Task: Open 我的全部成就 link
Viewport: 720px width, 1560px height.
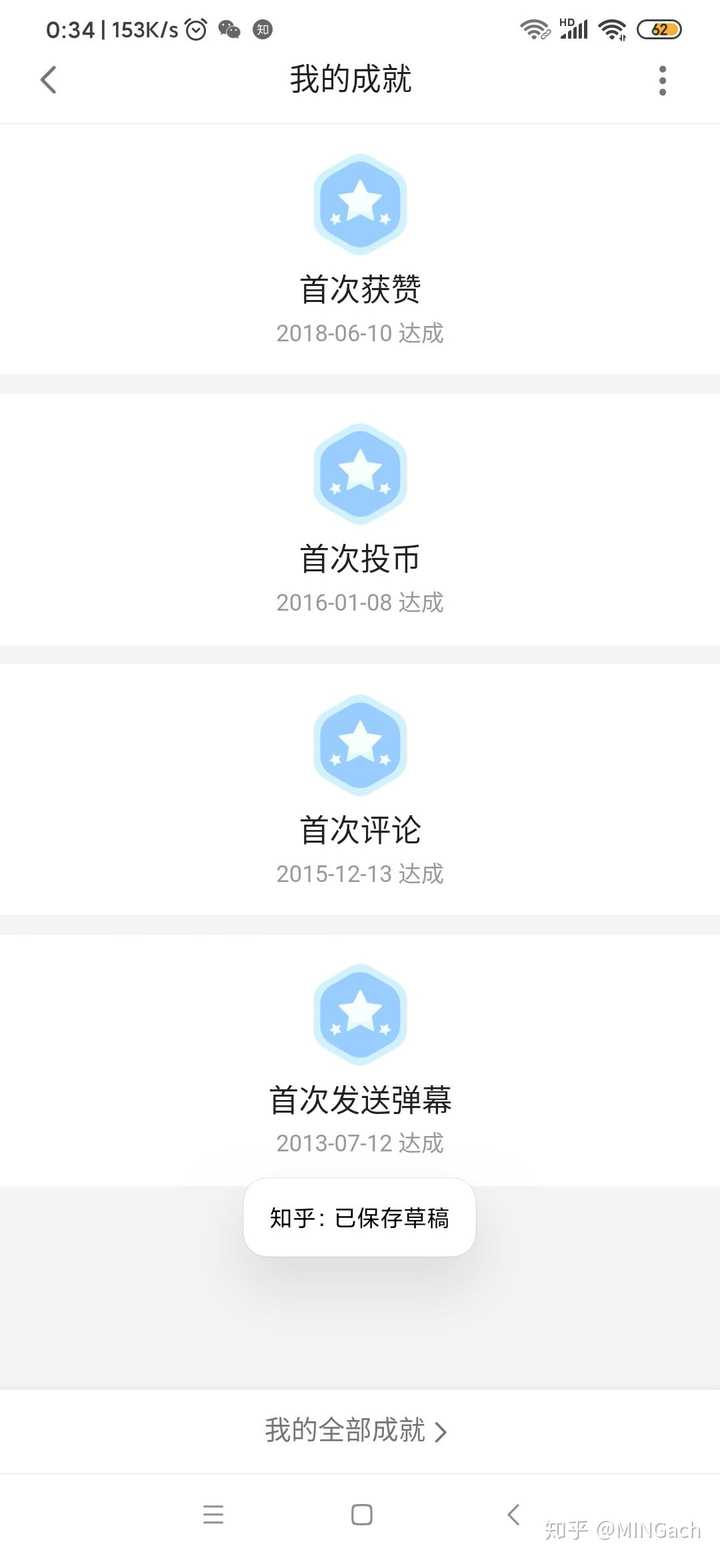Action: [357, 1431]
